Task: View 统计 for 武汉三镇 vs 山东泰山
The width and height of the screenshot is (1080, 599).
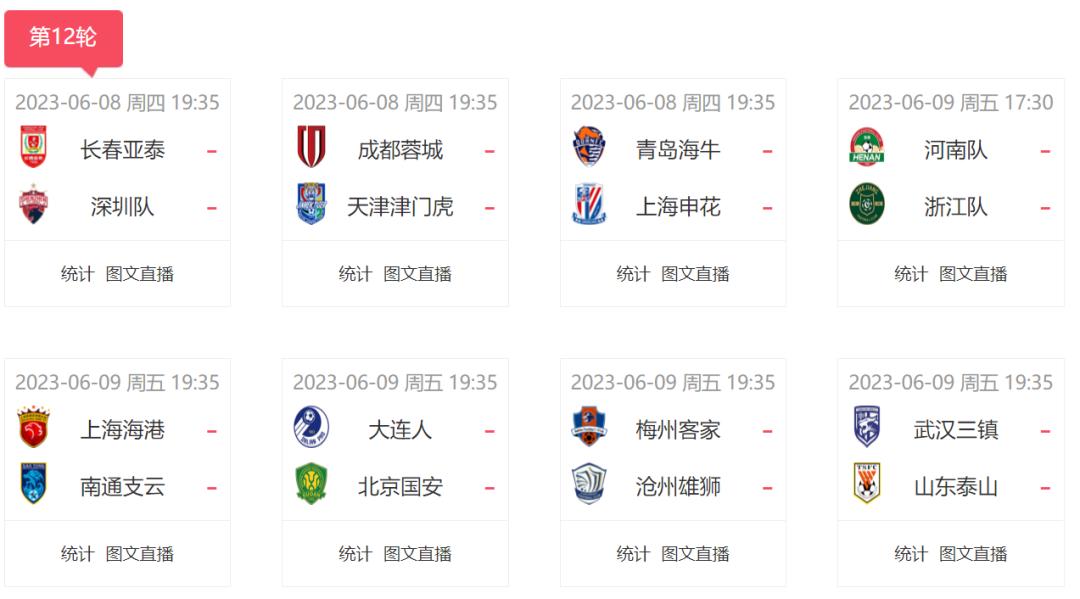Action: 911,554
